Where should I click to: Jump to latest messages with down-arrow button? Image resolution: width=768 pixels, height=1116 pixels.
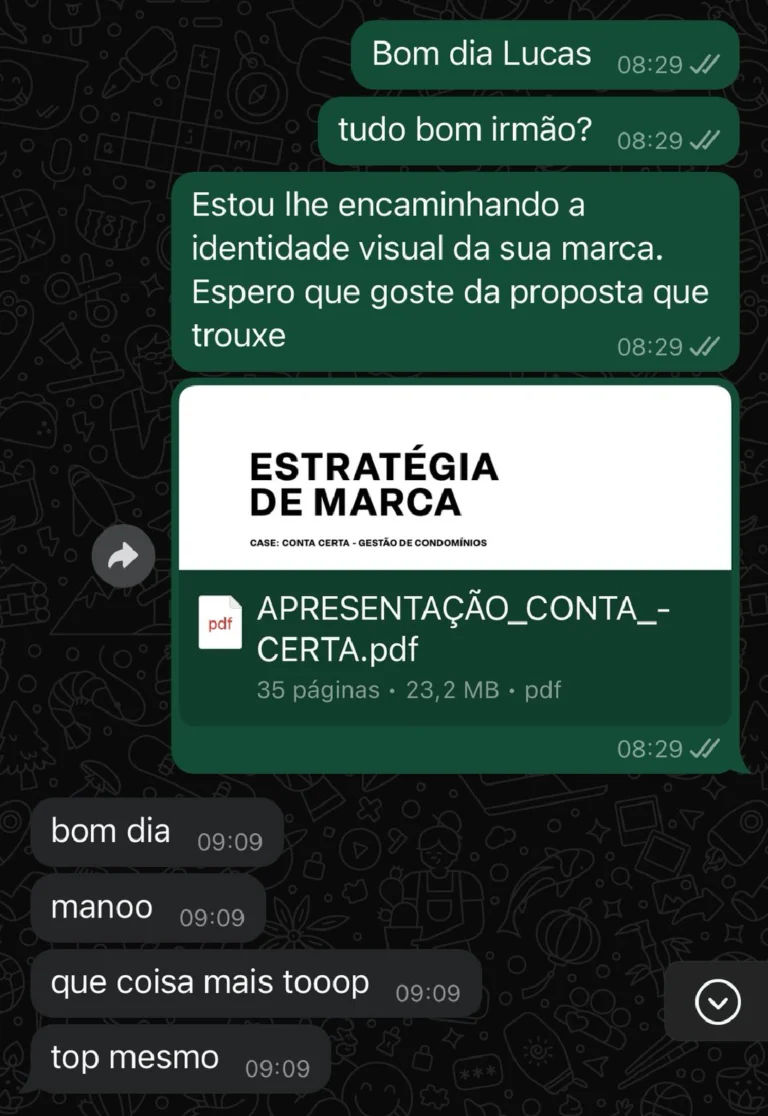click(717, 1002)
